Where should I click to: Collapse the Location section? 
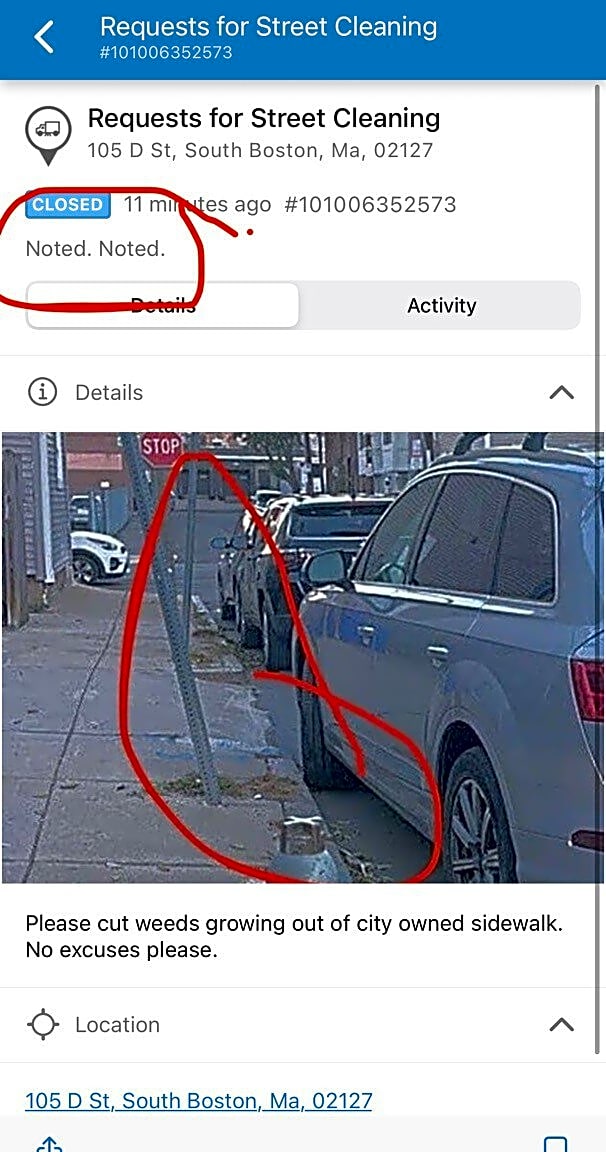(x=562, y=1025)
